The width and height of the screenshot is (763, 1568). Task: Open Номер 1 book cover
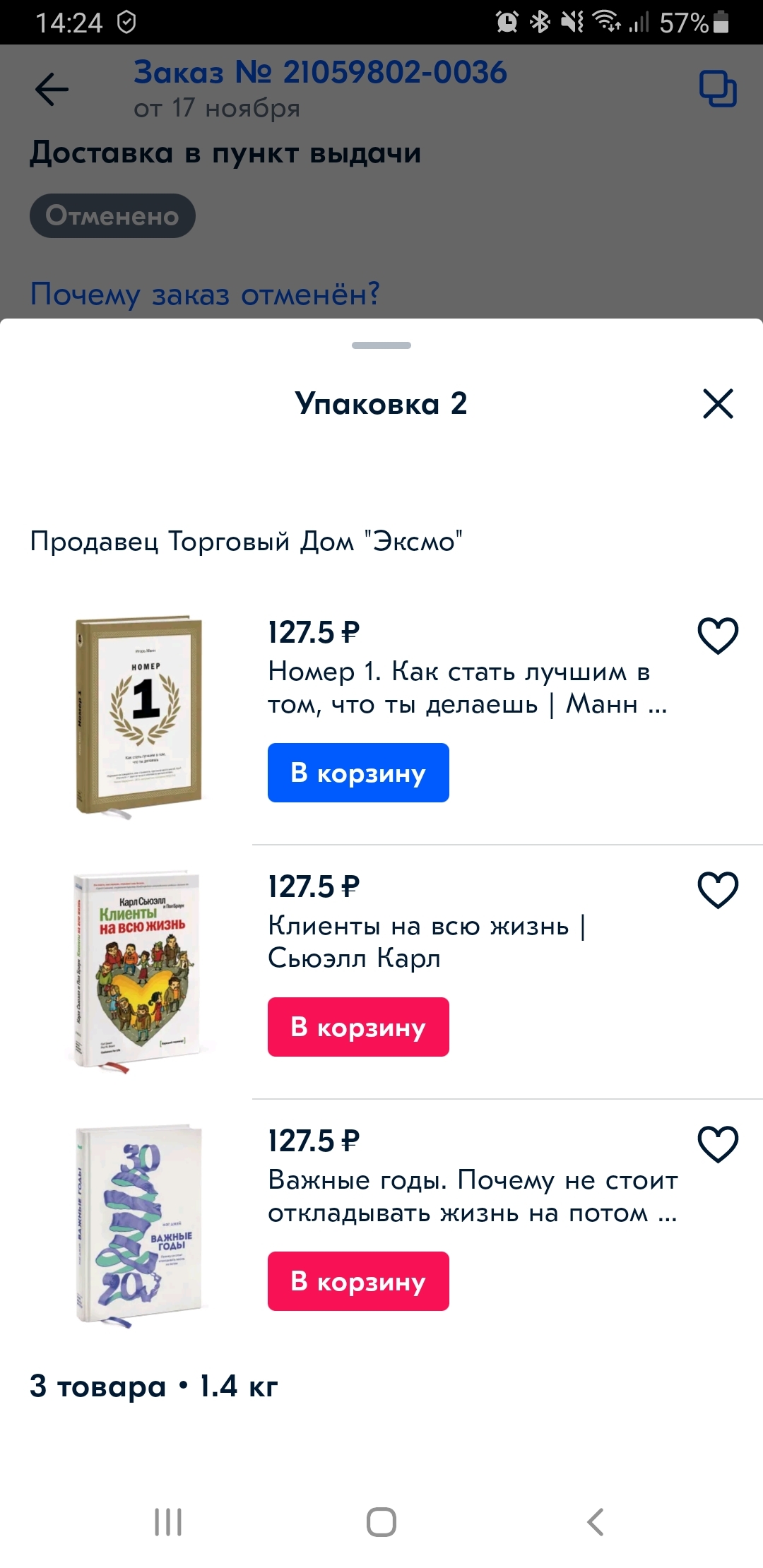pyautogui.click(x=139, y=715)
